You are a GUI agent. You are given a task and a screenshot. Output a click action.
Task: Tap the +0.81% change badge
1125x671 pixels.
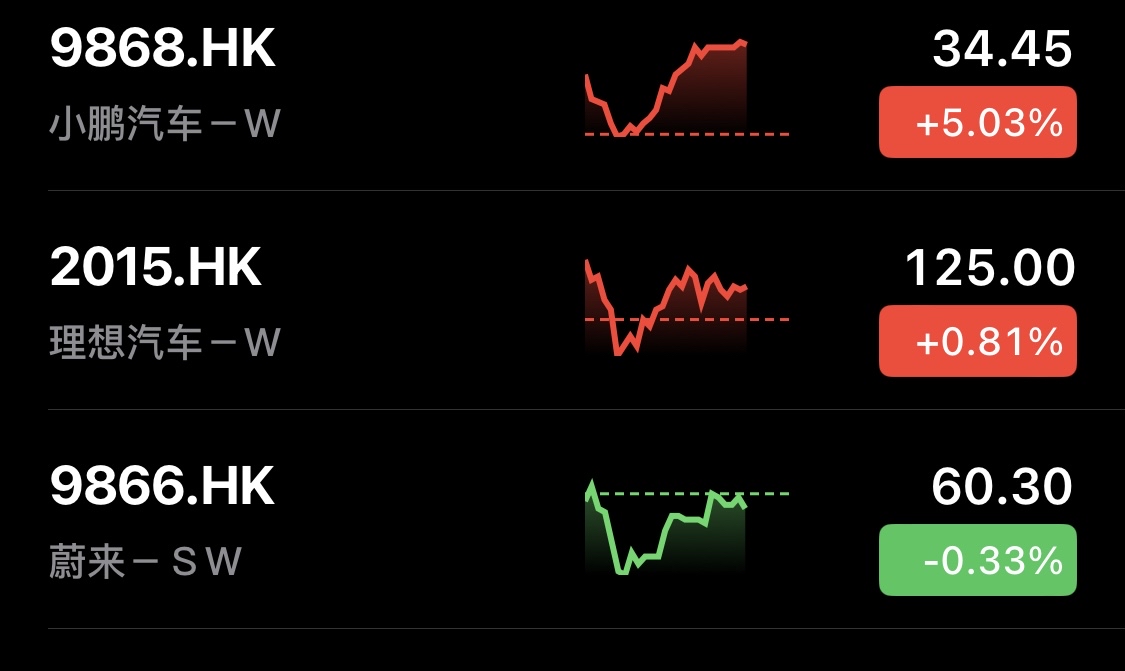977,342
